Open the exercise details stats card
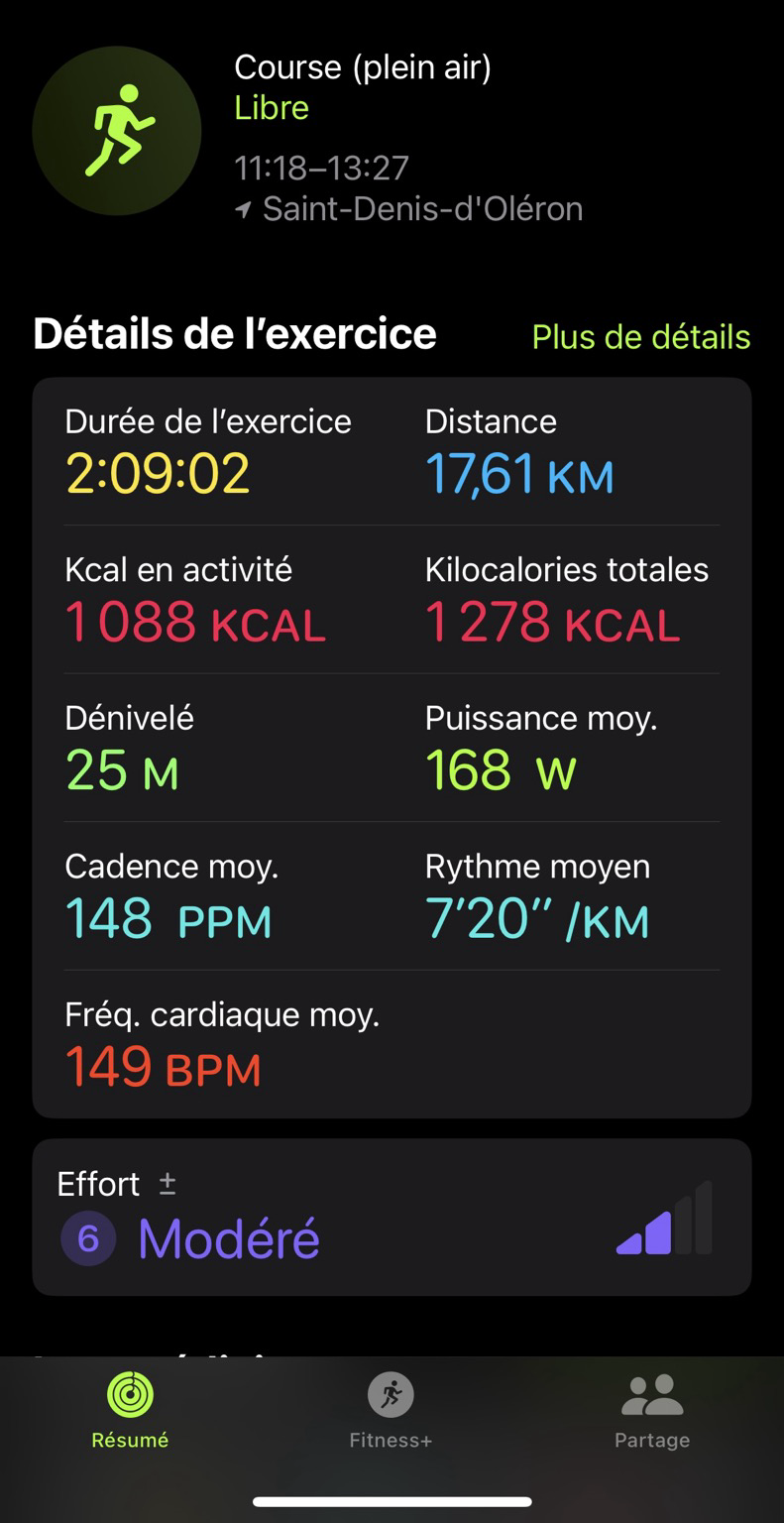The width and height of the screenshot is (784, 1523). click(392, 747)
